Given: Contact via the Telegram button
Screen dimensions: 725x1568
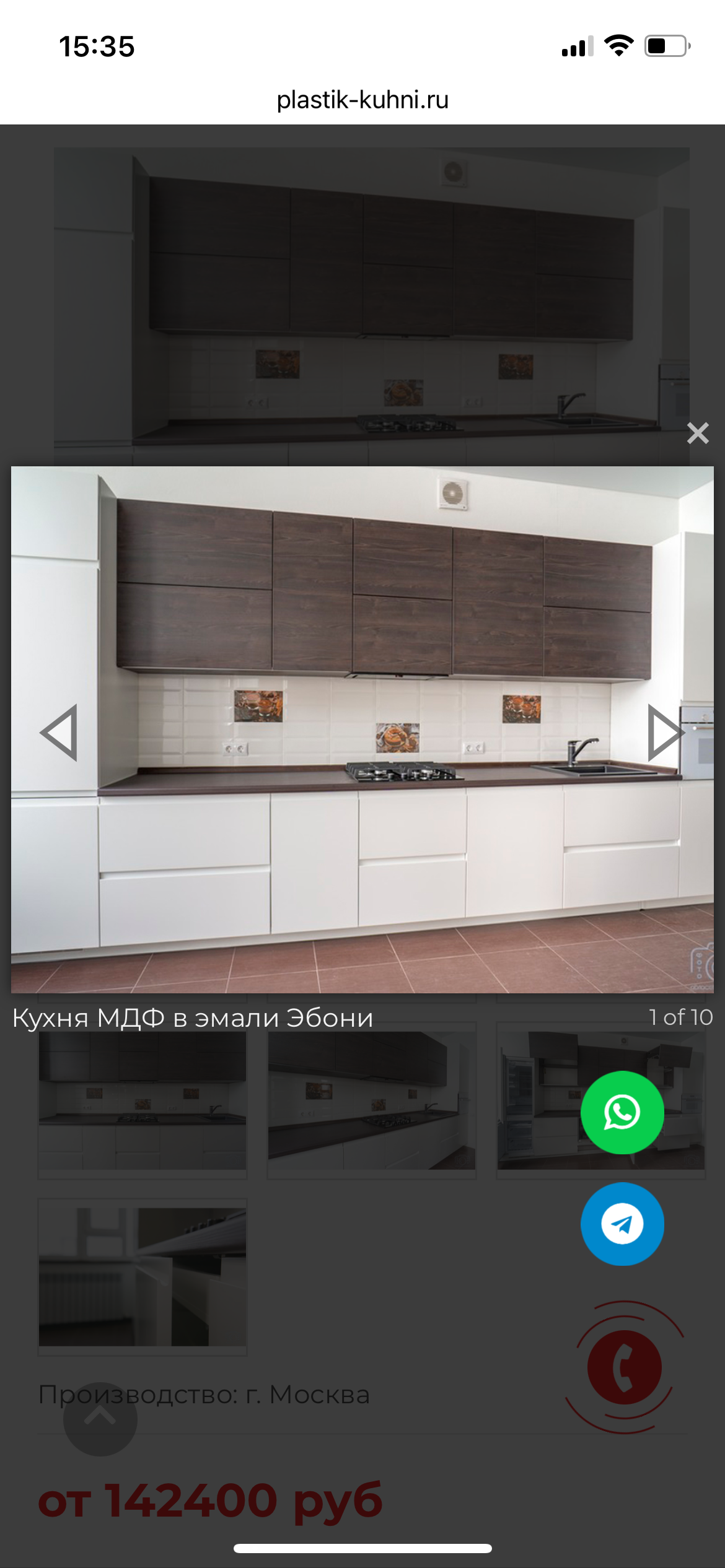Looking at the screenshot, I should click(622, 1224).
